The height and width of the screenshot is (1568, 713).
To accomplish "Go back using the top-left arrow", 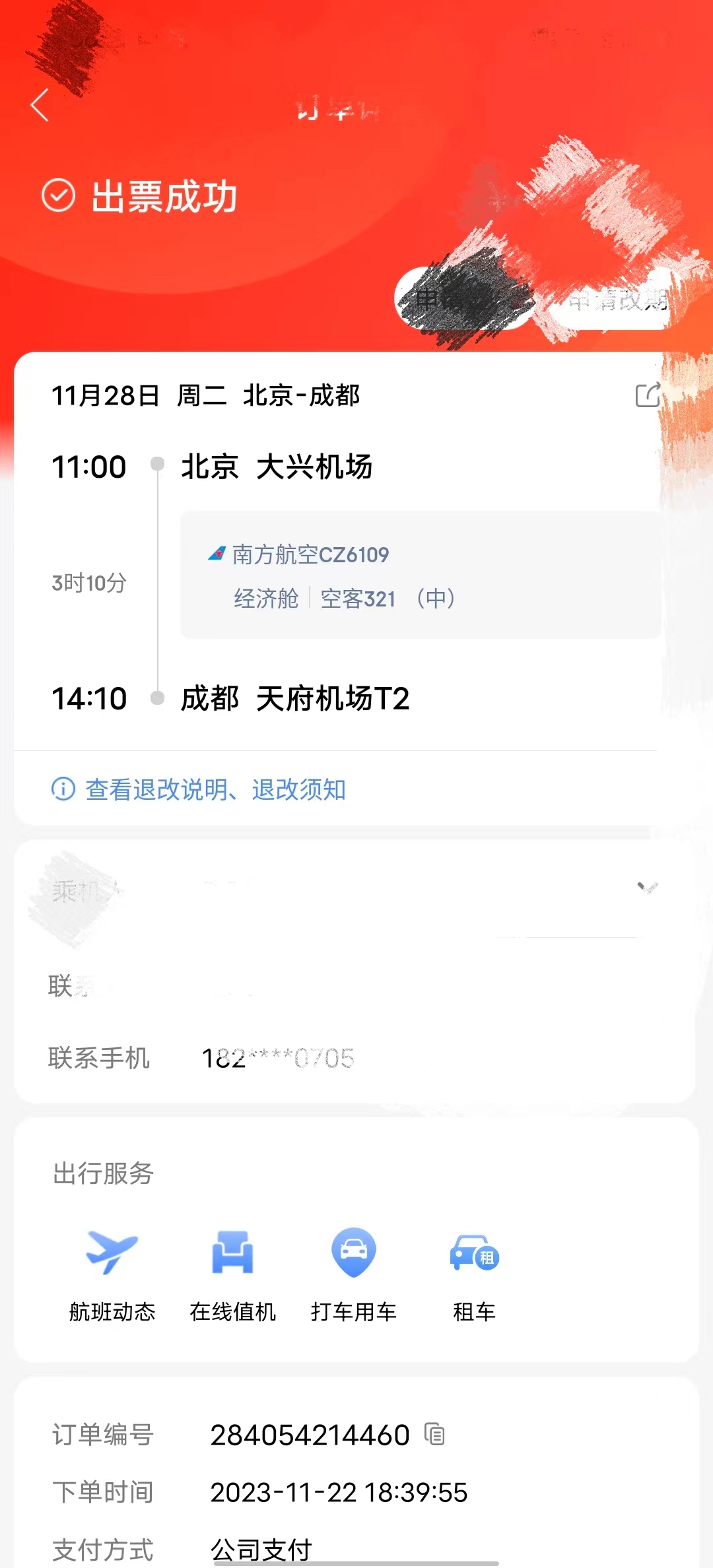I will click(x=40, y=104).
